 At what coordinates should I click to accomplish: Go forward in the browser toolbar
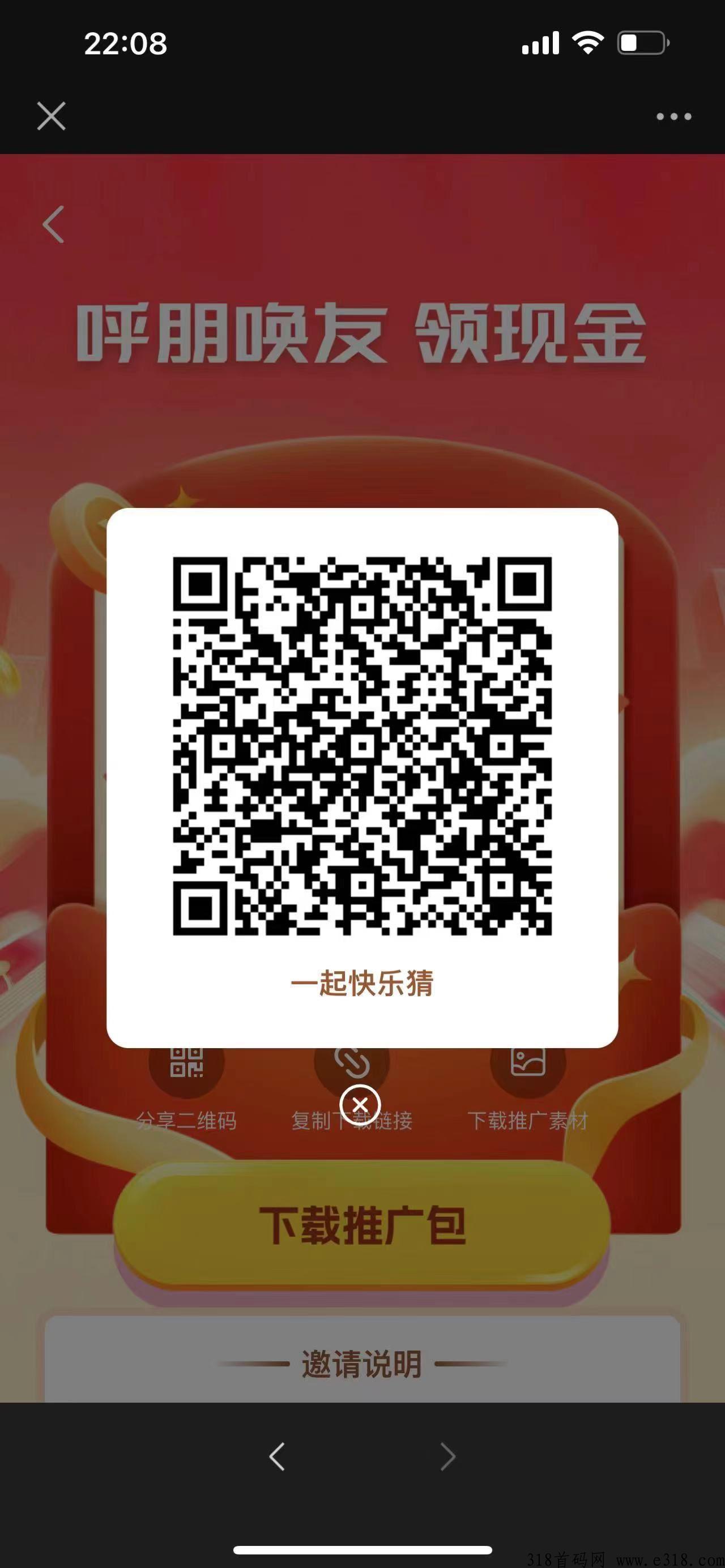pyautogui.click(x=447, y=1456)
